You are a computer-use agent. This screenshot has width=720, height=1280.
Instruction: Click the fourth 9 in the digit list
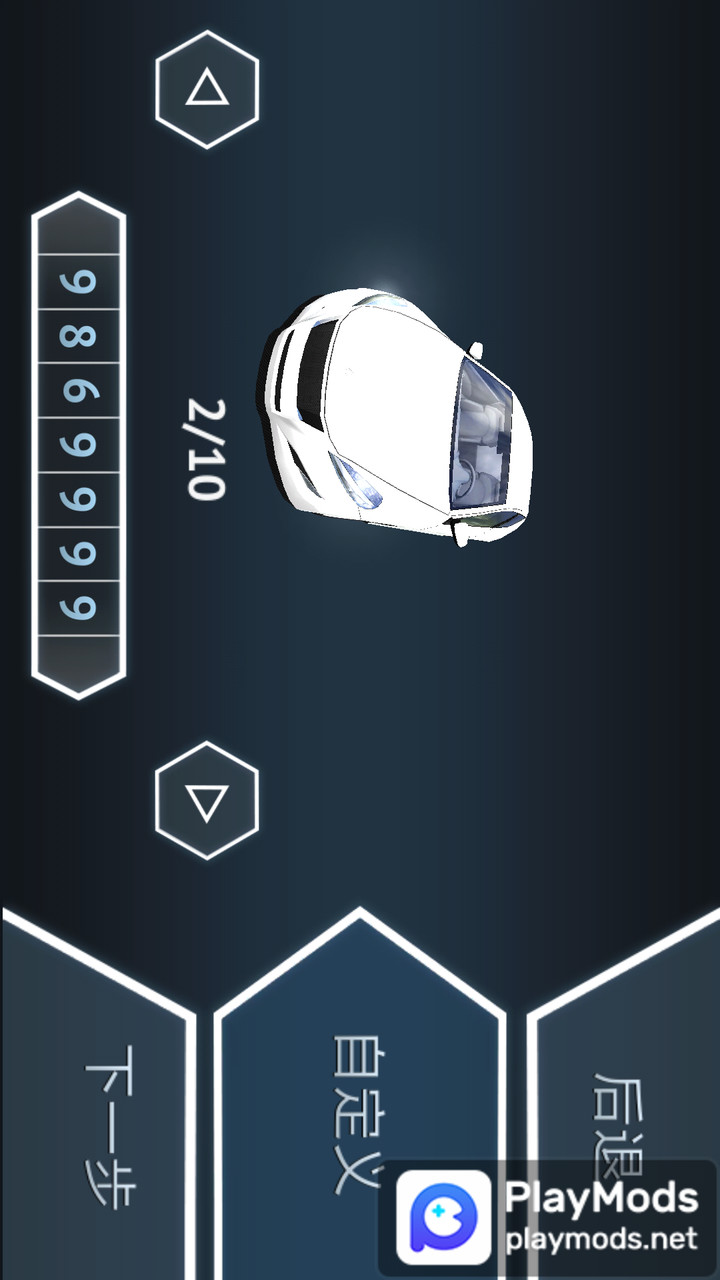78,555
